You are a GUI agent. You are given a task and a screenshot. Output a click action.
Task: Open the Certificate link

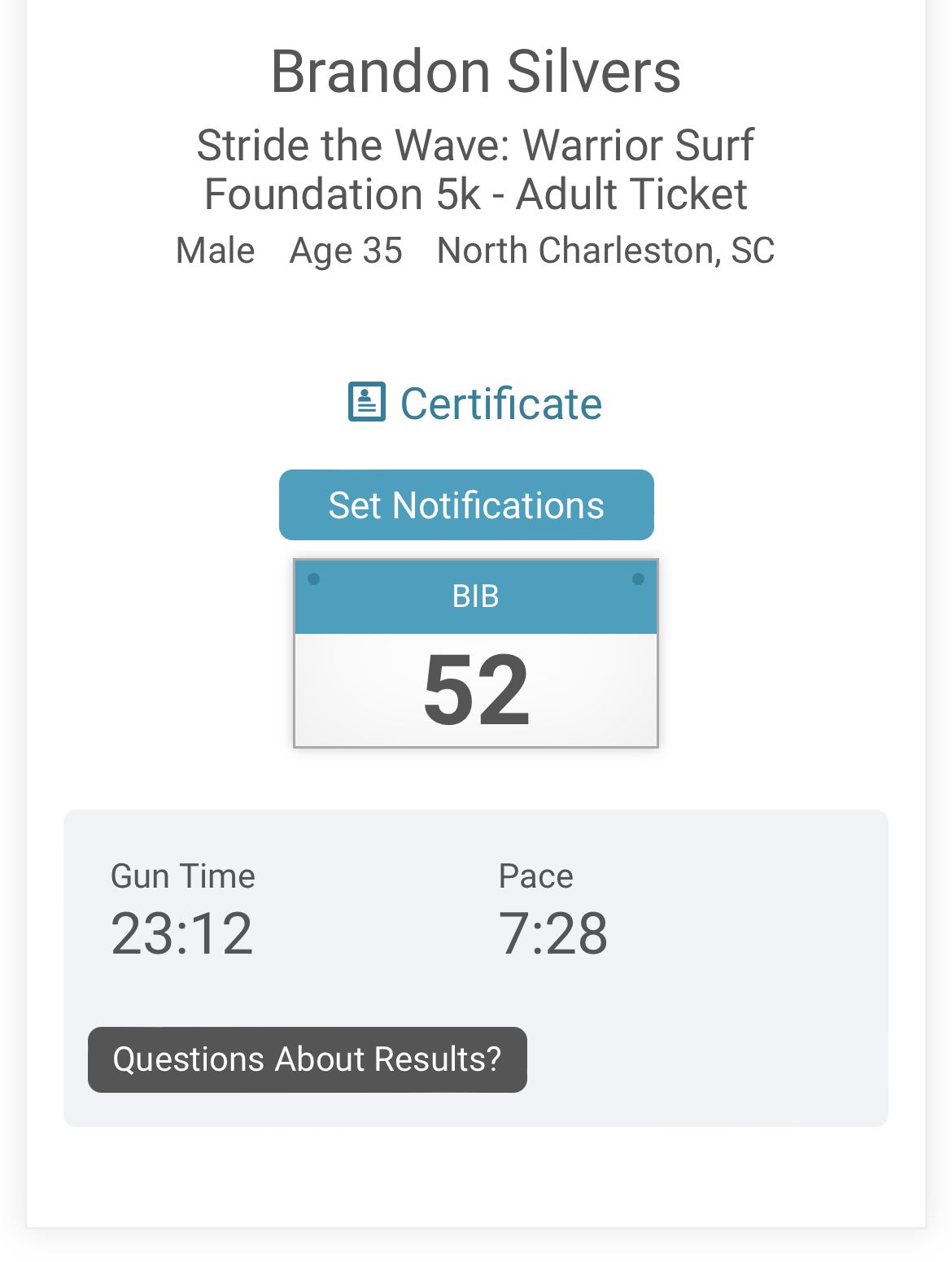pyautogui.click(x=476, y=404)
